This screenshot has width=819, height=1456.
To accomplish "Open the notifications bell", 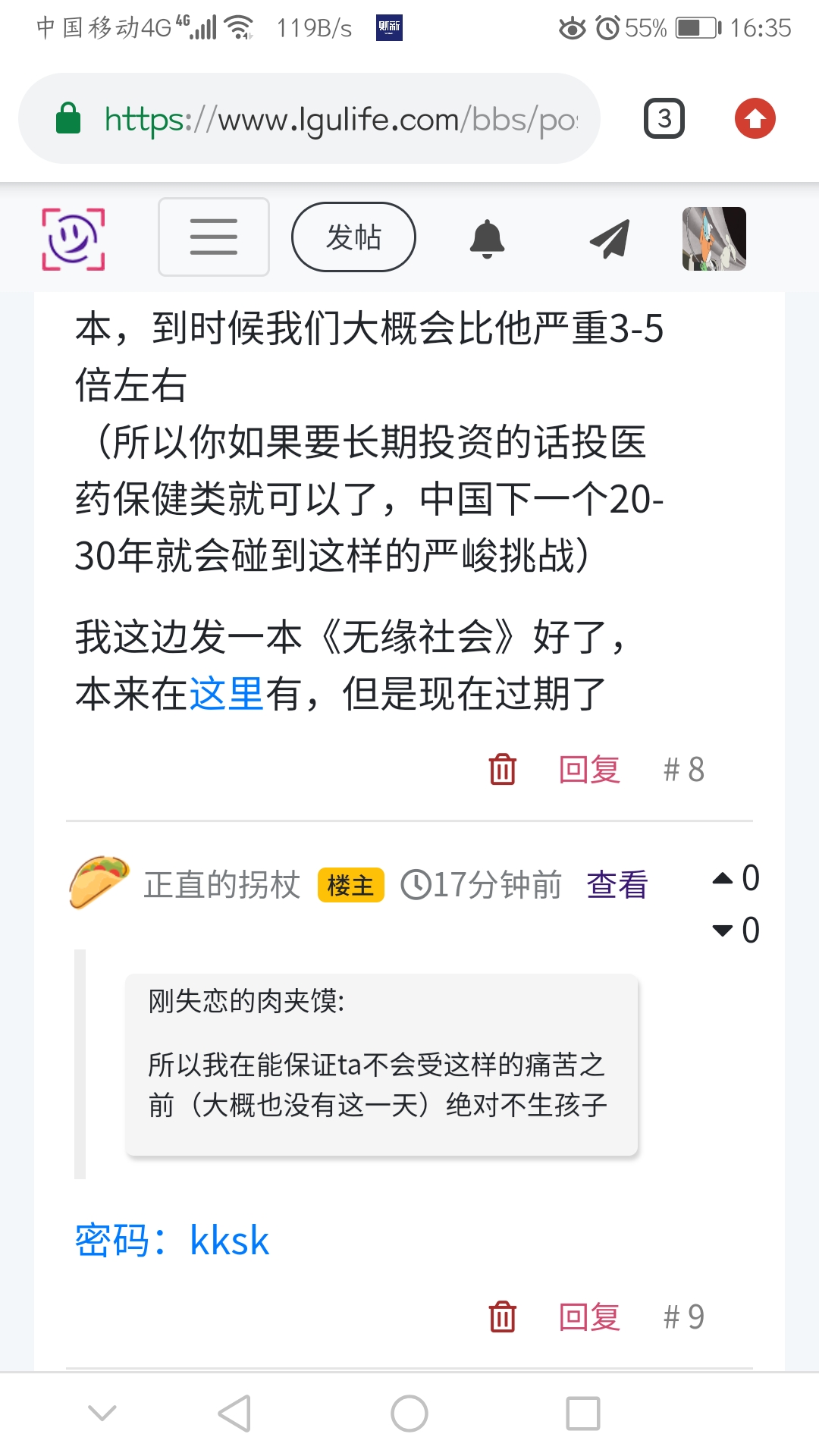I will [487, 239].
